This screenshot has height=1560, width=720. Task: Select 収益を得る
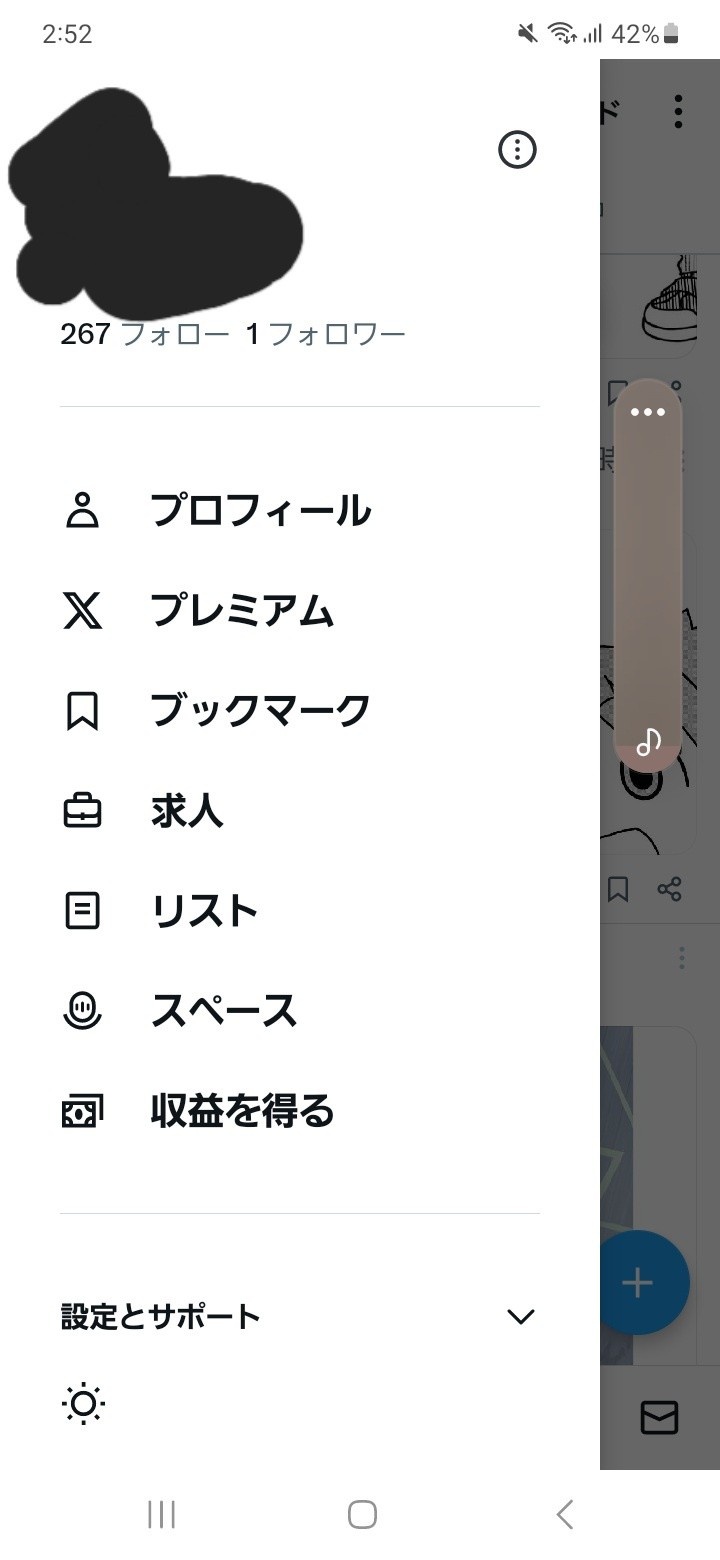[x=242, y=1111]
